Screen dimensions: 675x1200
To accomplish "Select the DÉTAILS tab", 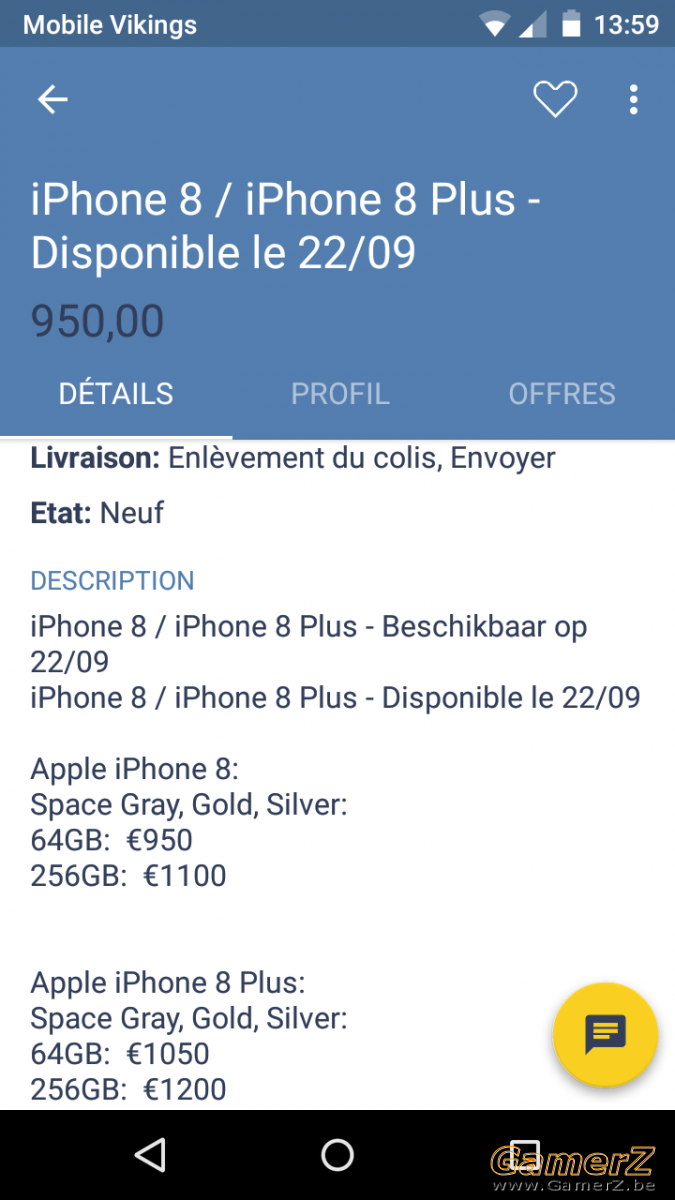I will pos(116,394).
